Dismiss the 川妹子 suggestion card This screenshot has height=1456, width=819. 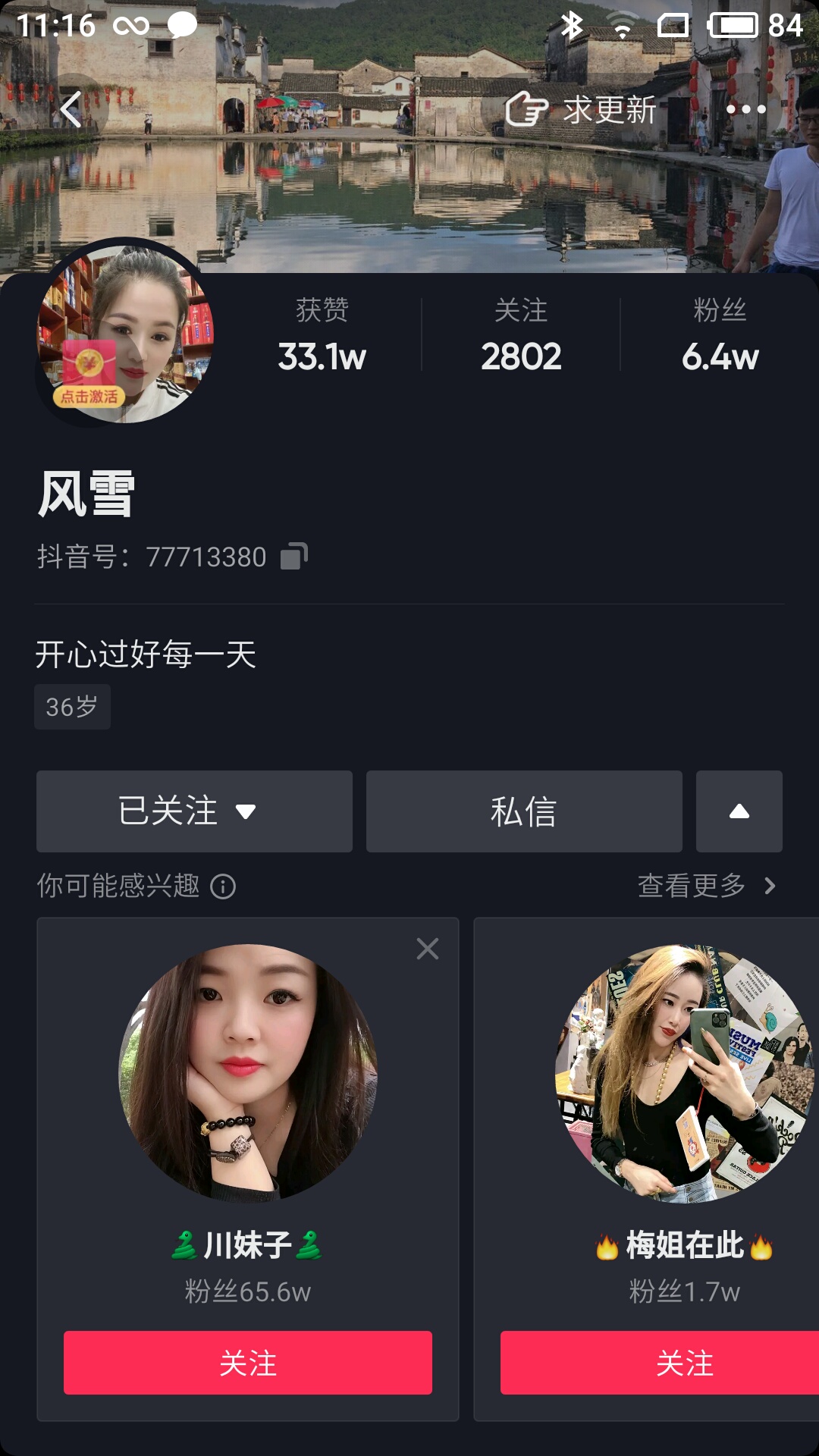(428, 949)
